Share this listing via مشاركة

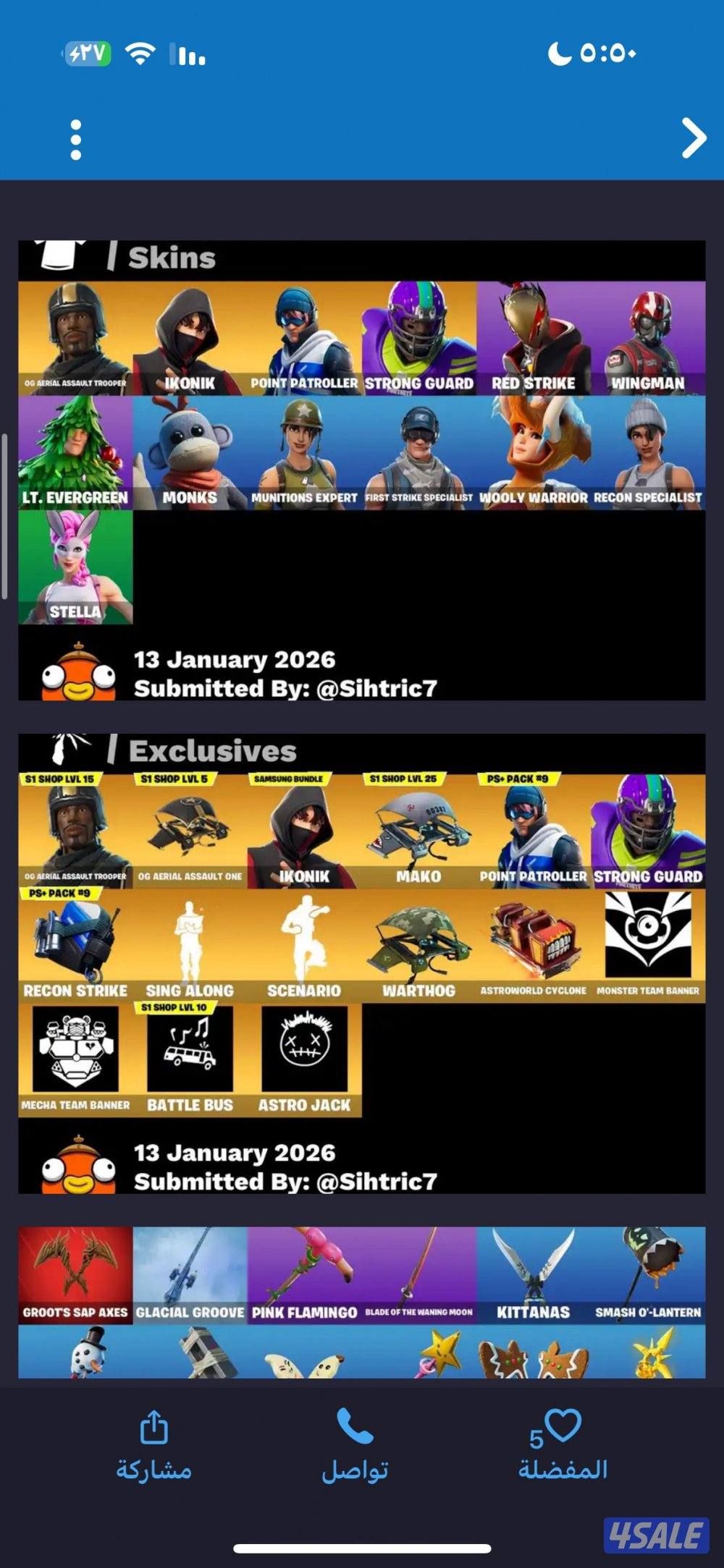pyautogui.click(x=153, y=1444)
